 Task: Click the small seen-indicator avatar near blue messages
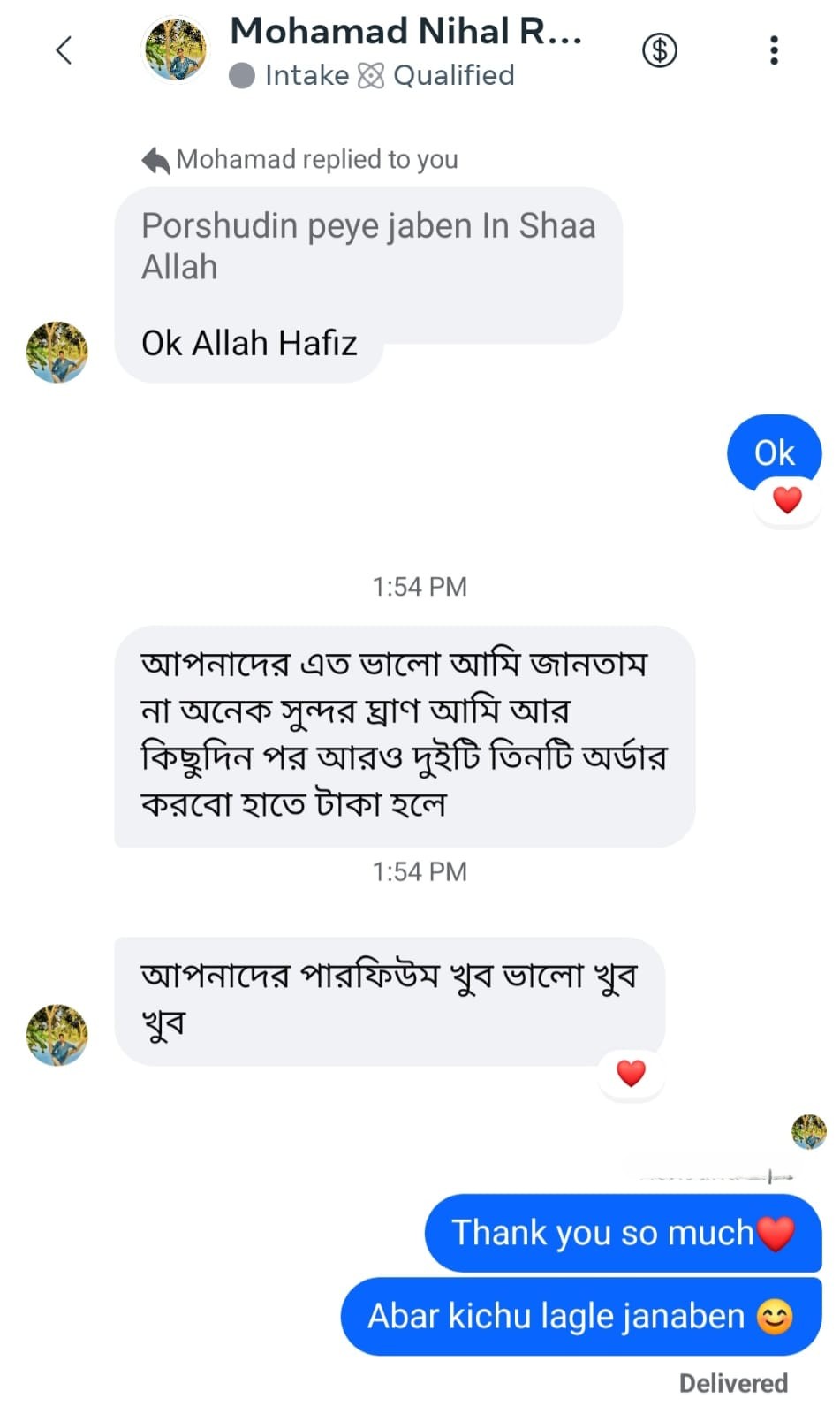point(809,1129)
